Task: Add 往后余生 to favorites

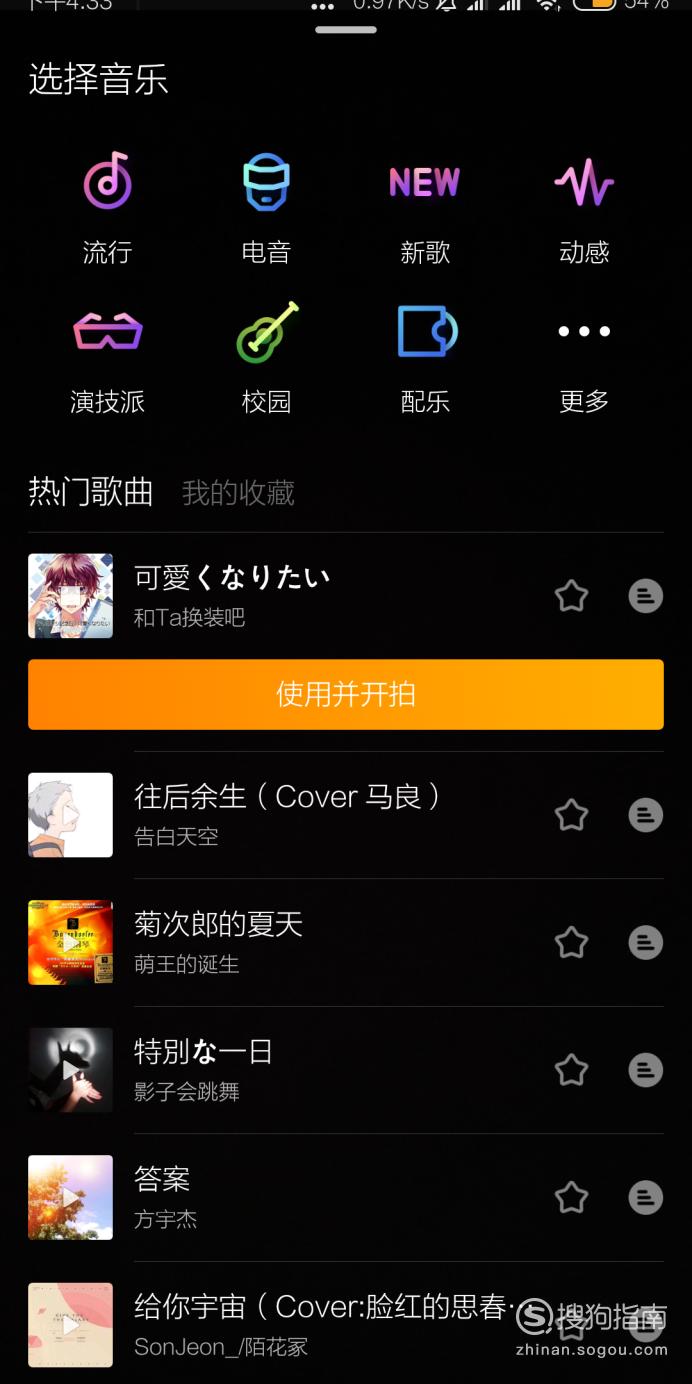Action: [571, 815]
